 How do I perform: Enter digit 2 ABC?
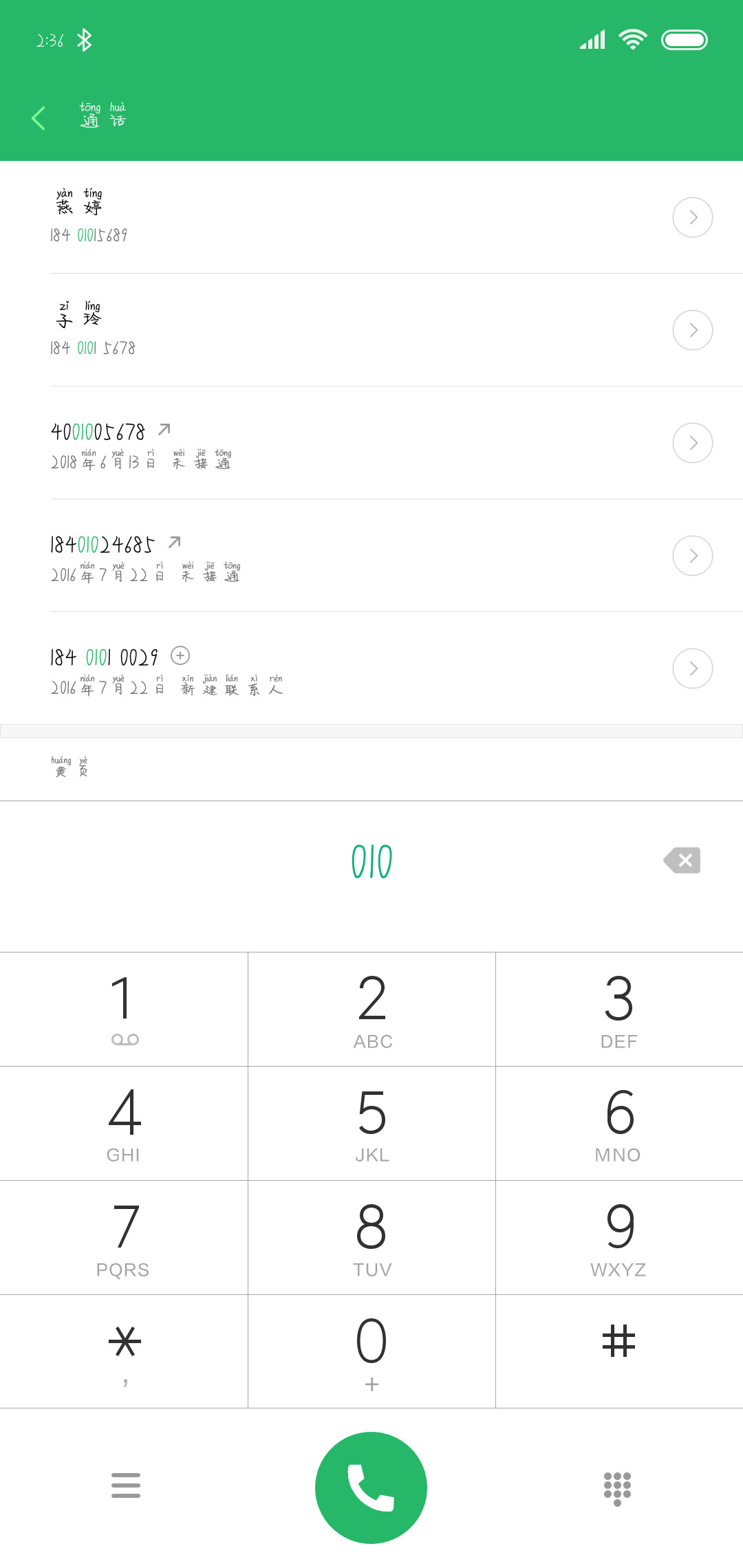tap(371, 1009)
